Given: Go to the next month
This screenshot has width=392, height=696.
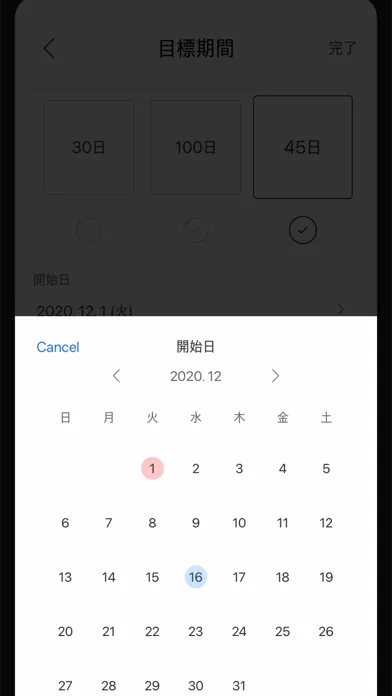Looking at the screenshot, I should click(x=275, y=376).
